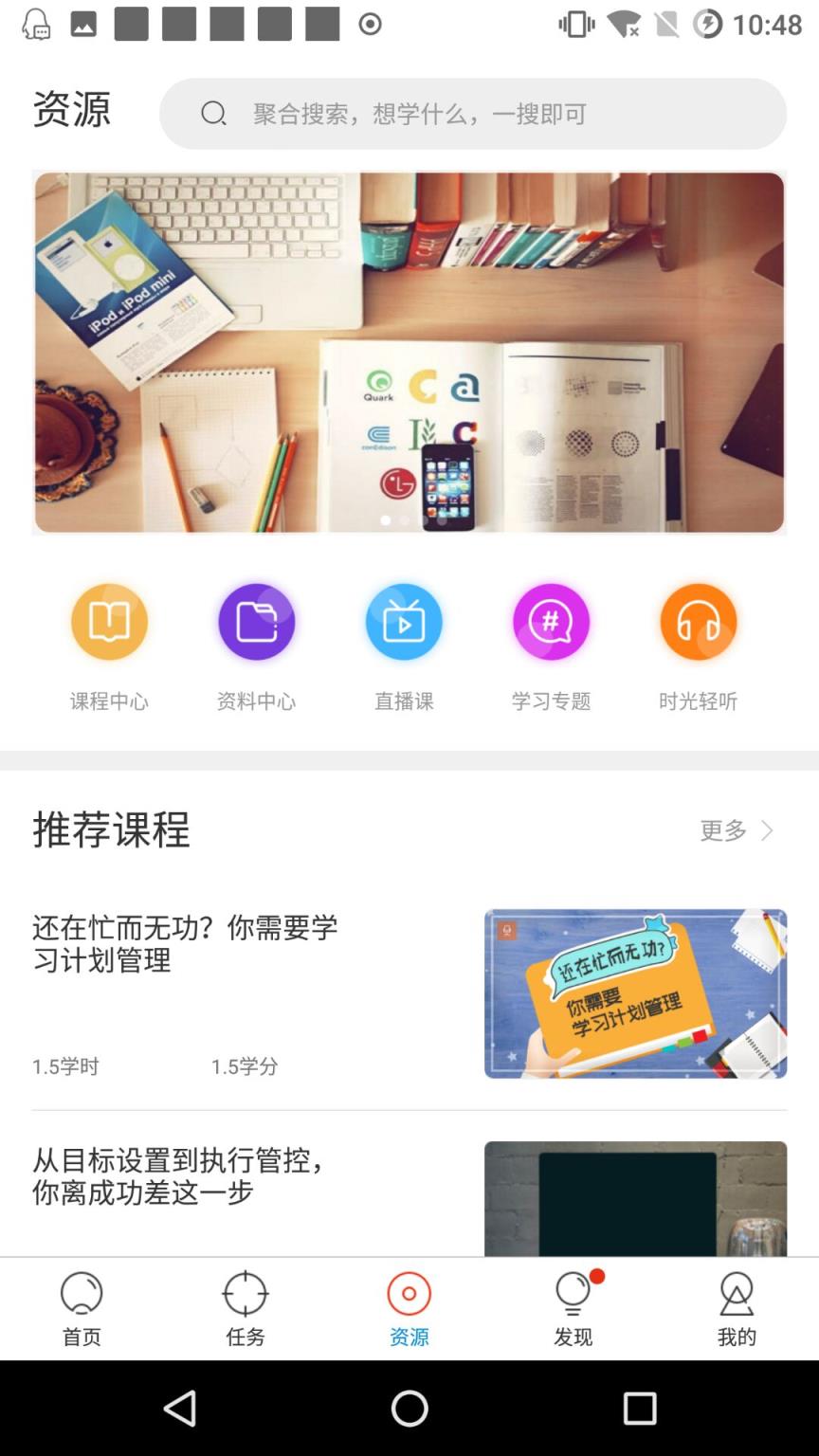Select the second carousel indicator dot

coord(403,520)
